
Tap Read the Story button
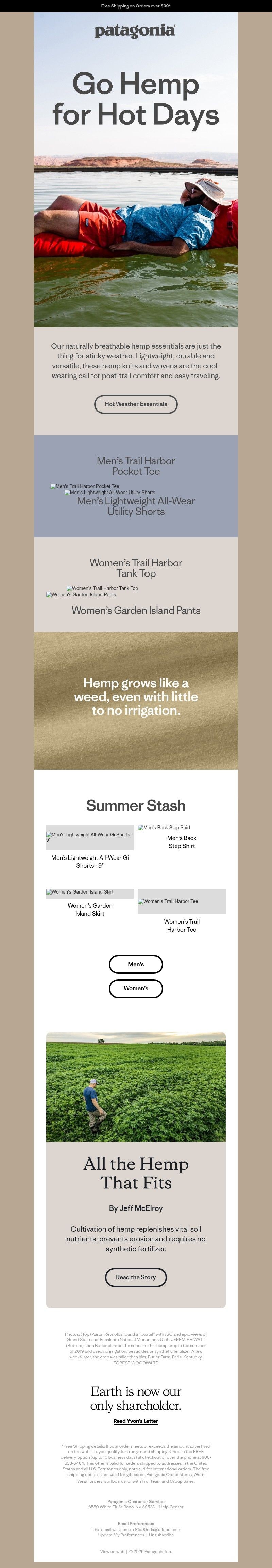coord(136,1277)
